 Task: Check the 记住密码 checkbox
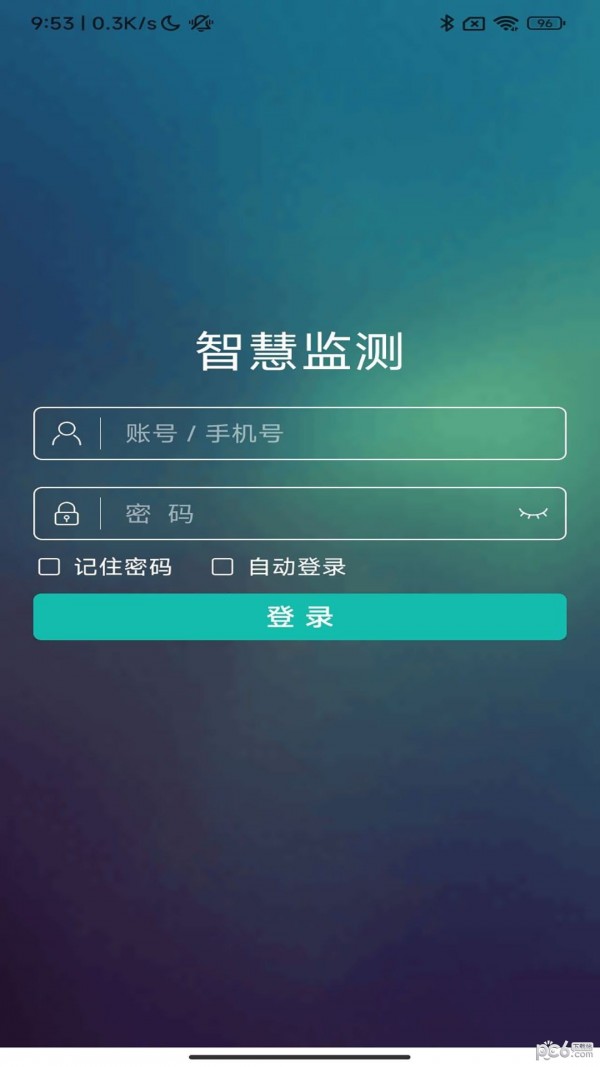pos(49,566)
